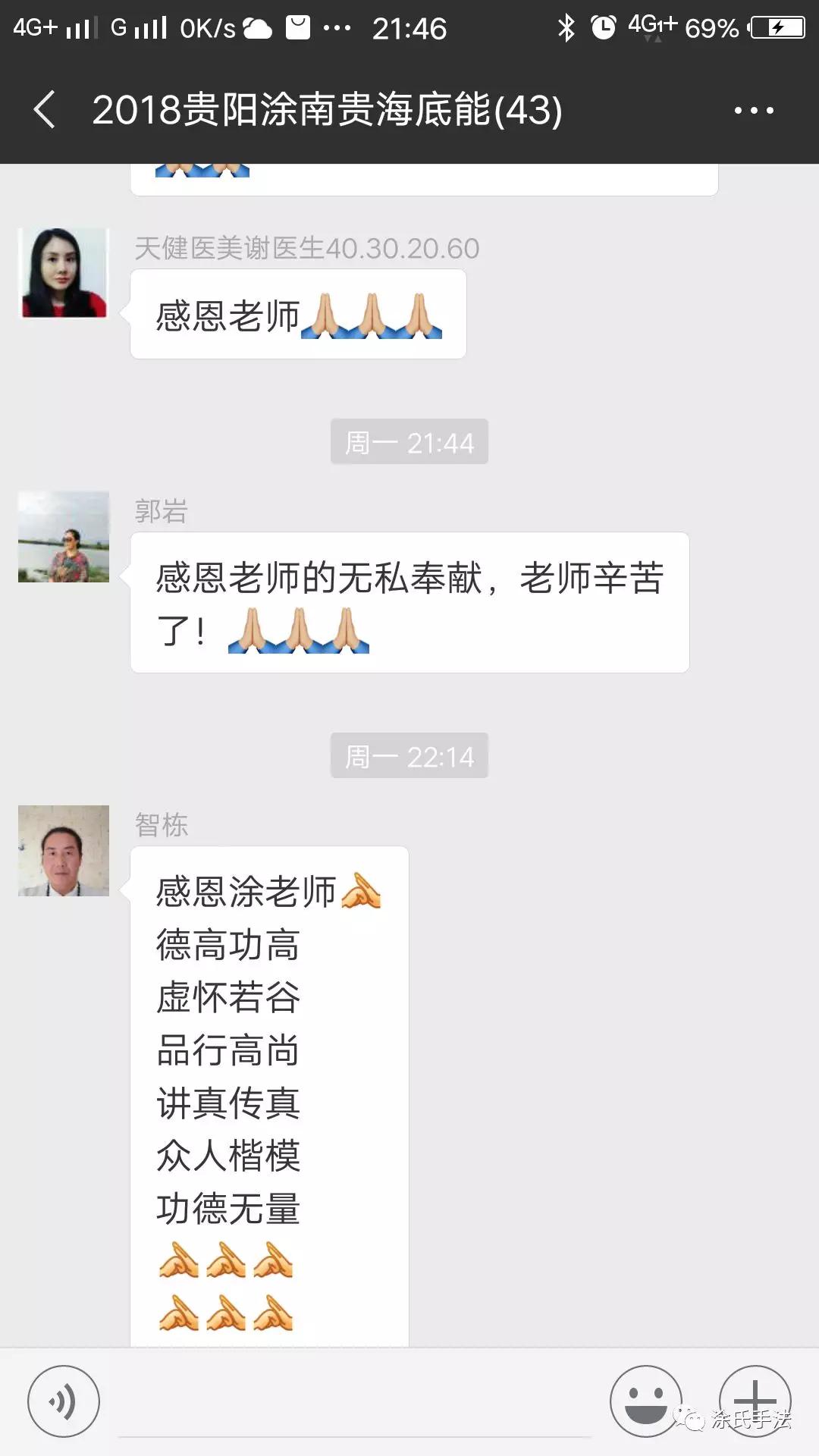Switch to voice message input
The height and width of the screenshot is (1456, 819).
coord(64,1401)
